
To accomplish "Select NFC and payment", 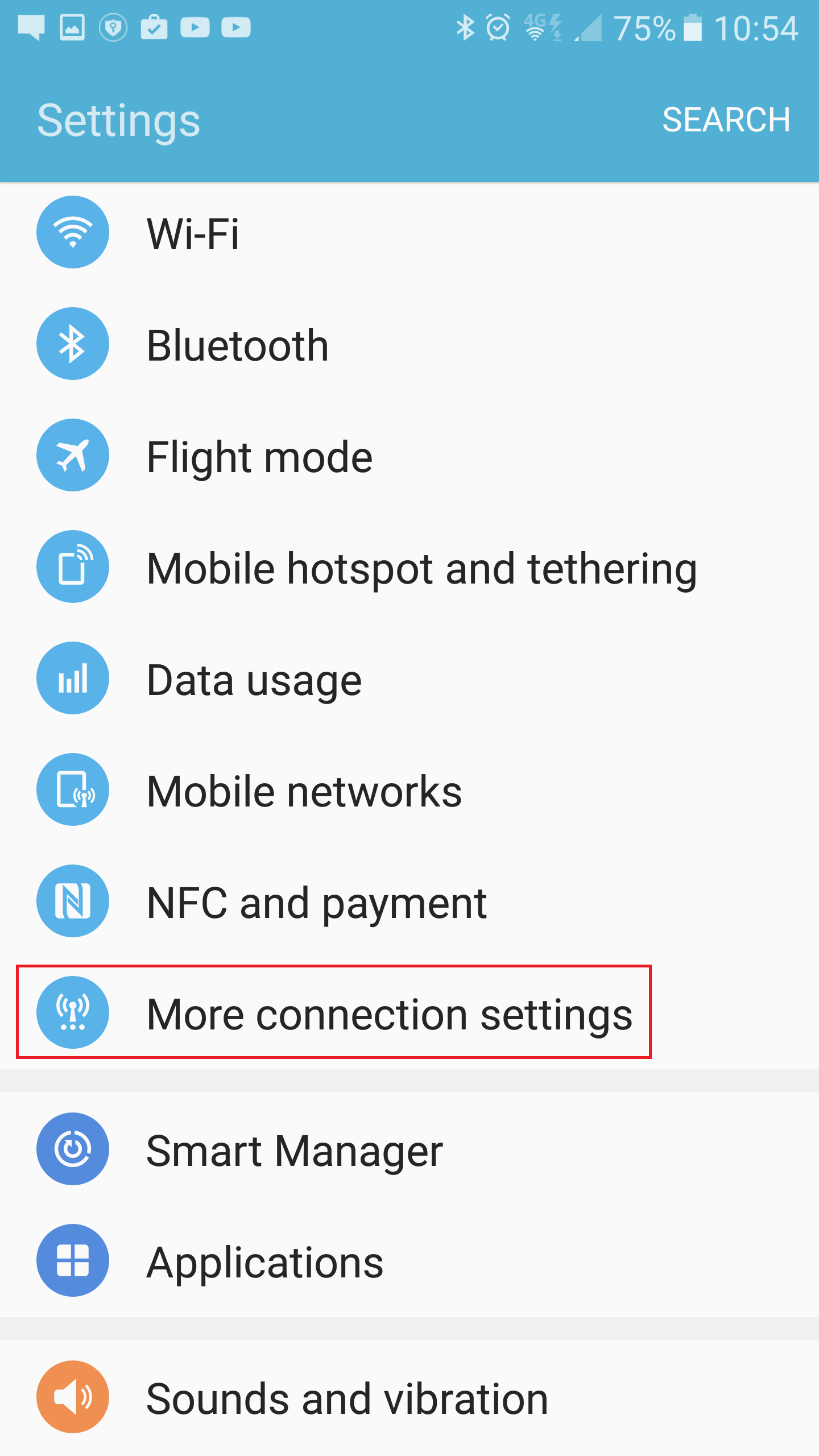I will pyautogui.click(x=409, y=901).
